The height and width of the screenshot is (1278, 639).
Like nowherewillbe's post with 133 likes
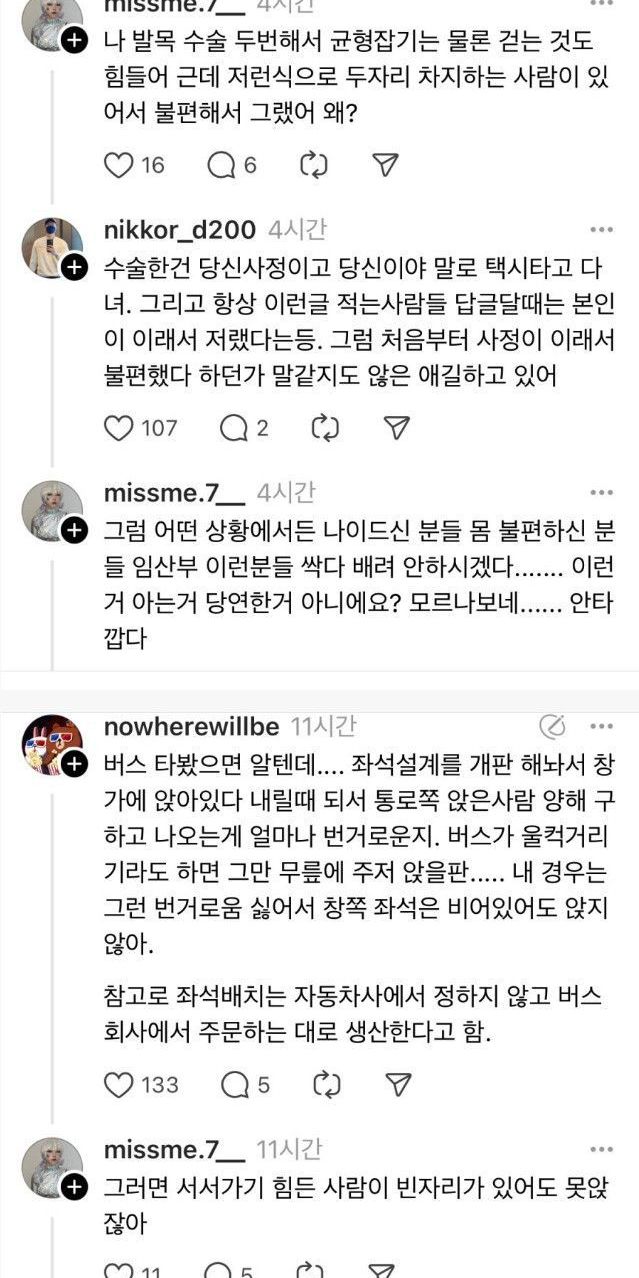coord(119,1084)
